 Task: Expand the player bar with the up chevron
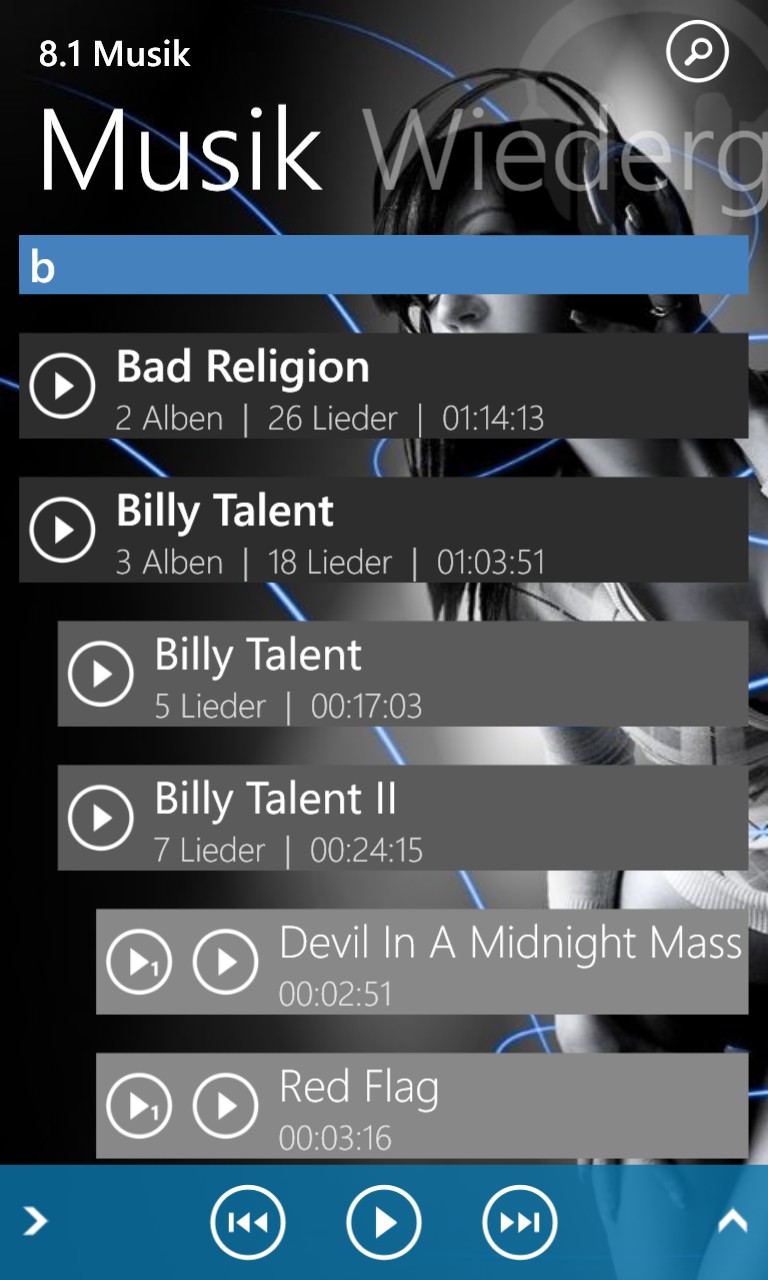tap(733, 1221)
